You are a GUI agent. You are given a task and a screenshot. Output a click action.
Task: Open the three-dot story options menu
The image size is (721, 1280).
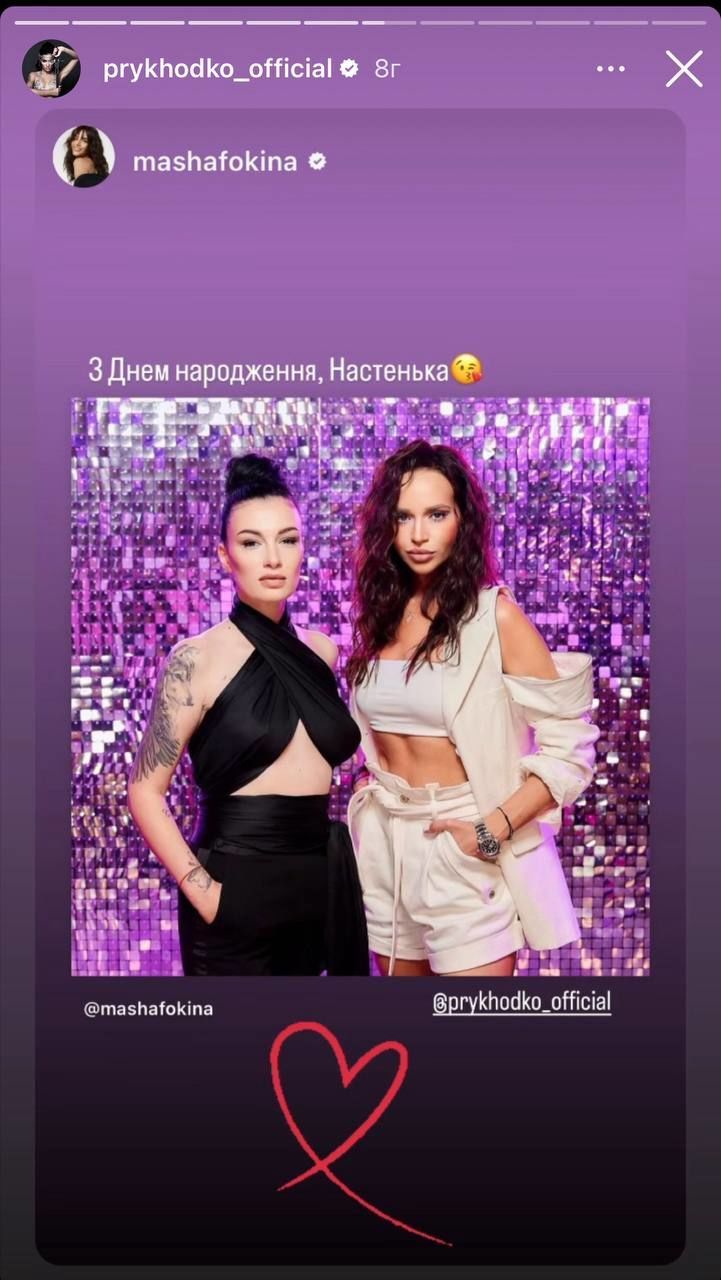click(x=611, y=69)
